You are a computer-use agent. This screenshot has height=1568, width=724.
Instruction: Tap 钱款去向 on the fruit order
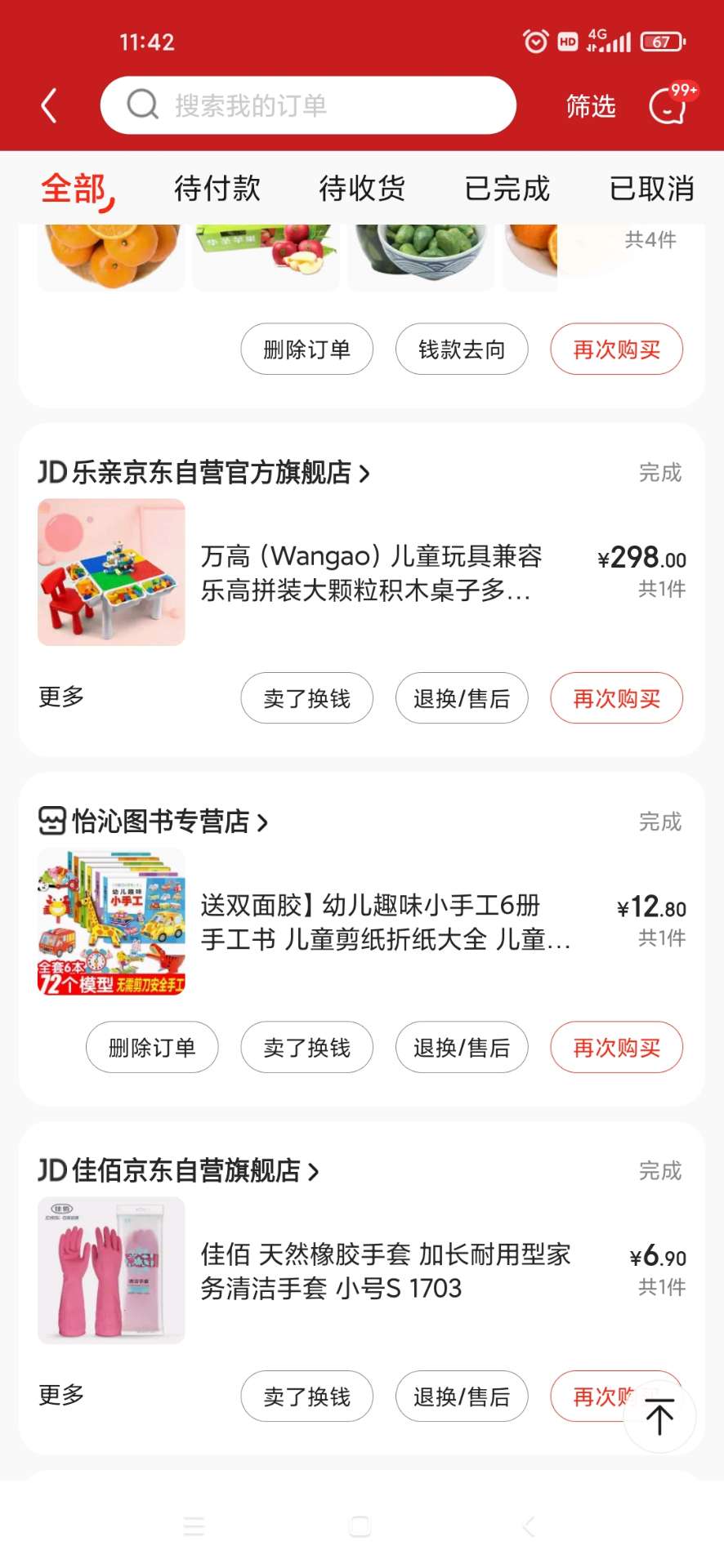[462, 350]
